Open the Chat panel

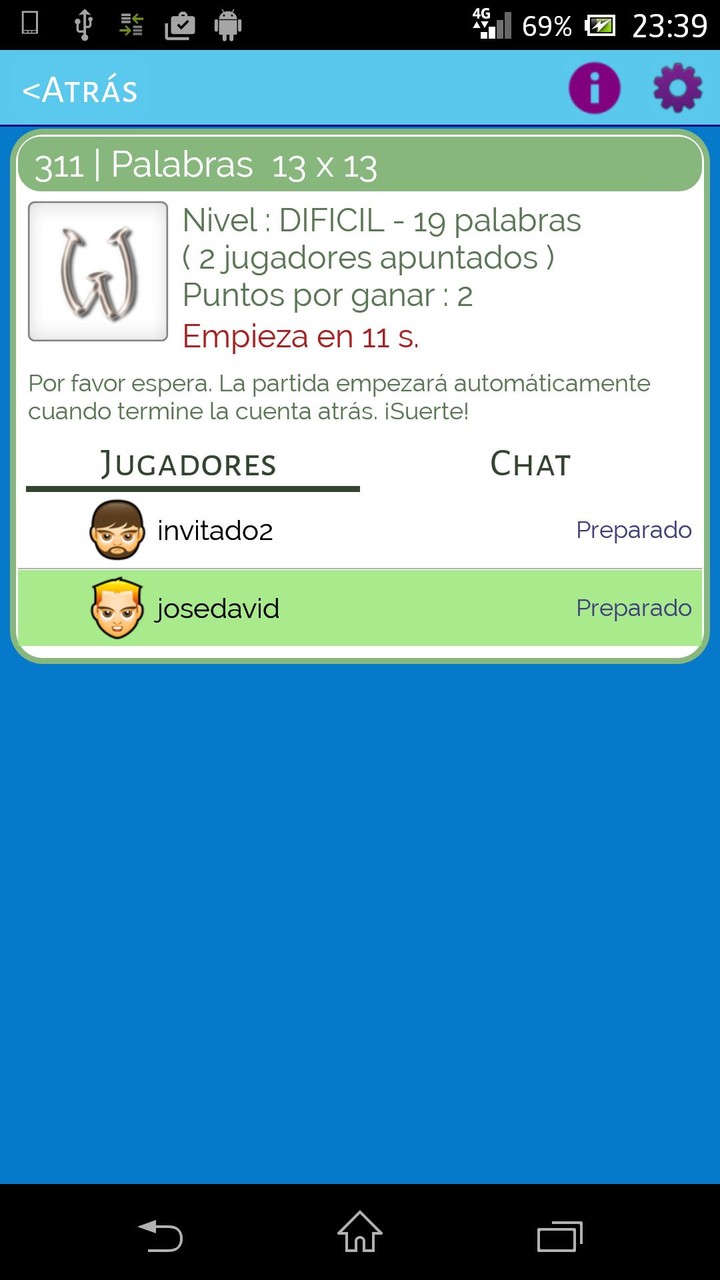point(529,463)
